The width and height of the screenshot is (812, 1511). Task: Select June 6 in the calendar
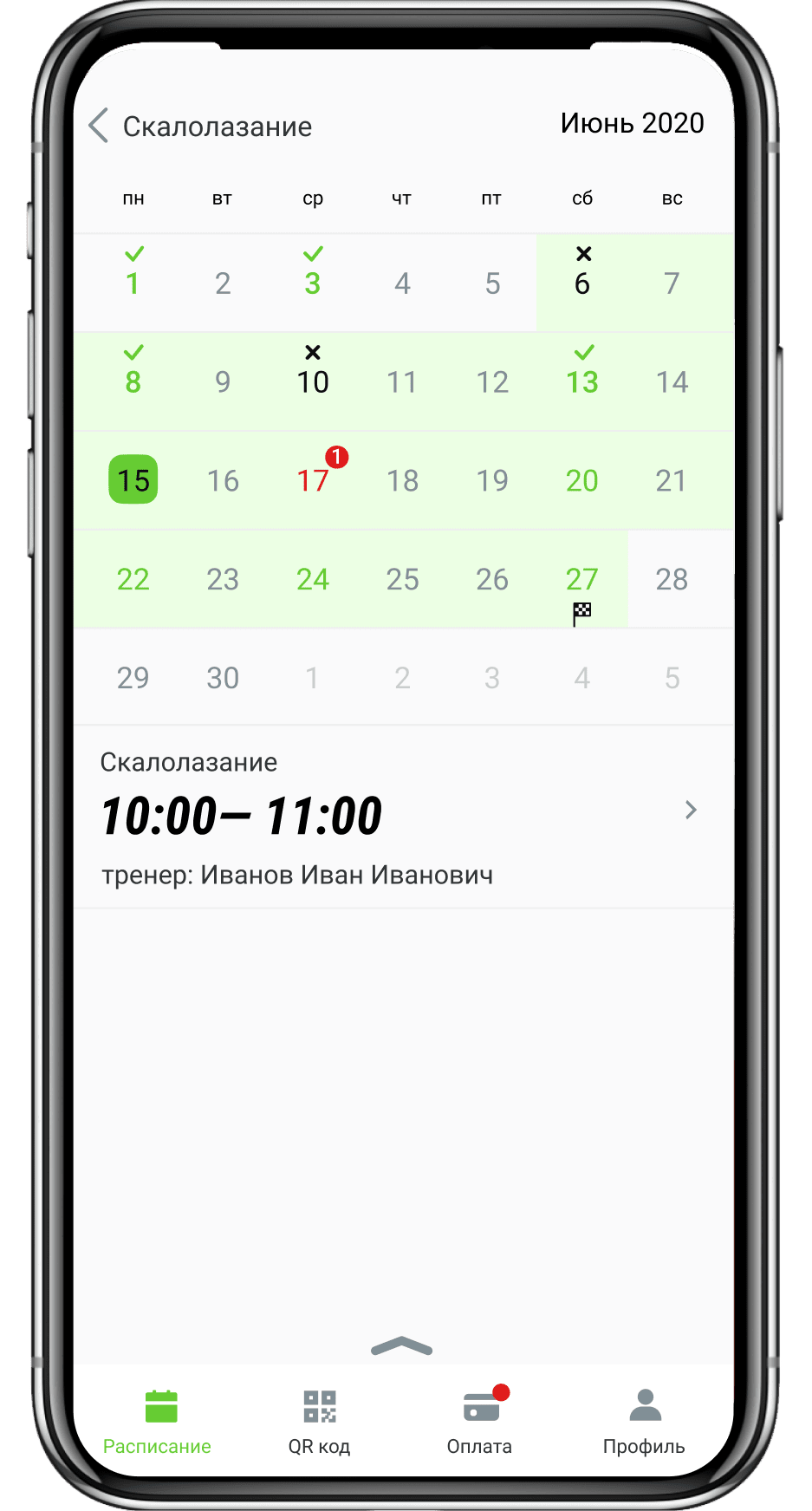[582, 283]
